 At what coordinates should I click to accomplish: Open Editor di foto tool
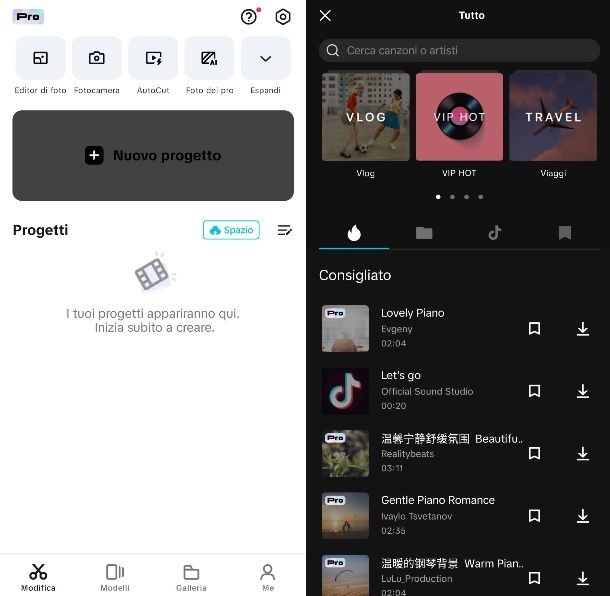[x=40, y=59]
